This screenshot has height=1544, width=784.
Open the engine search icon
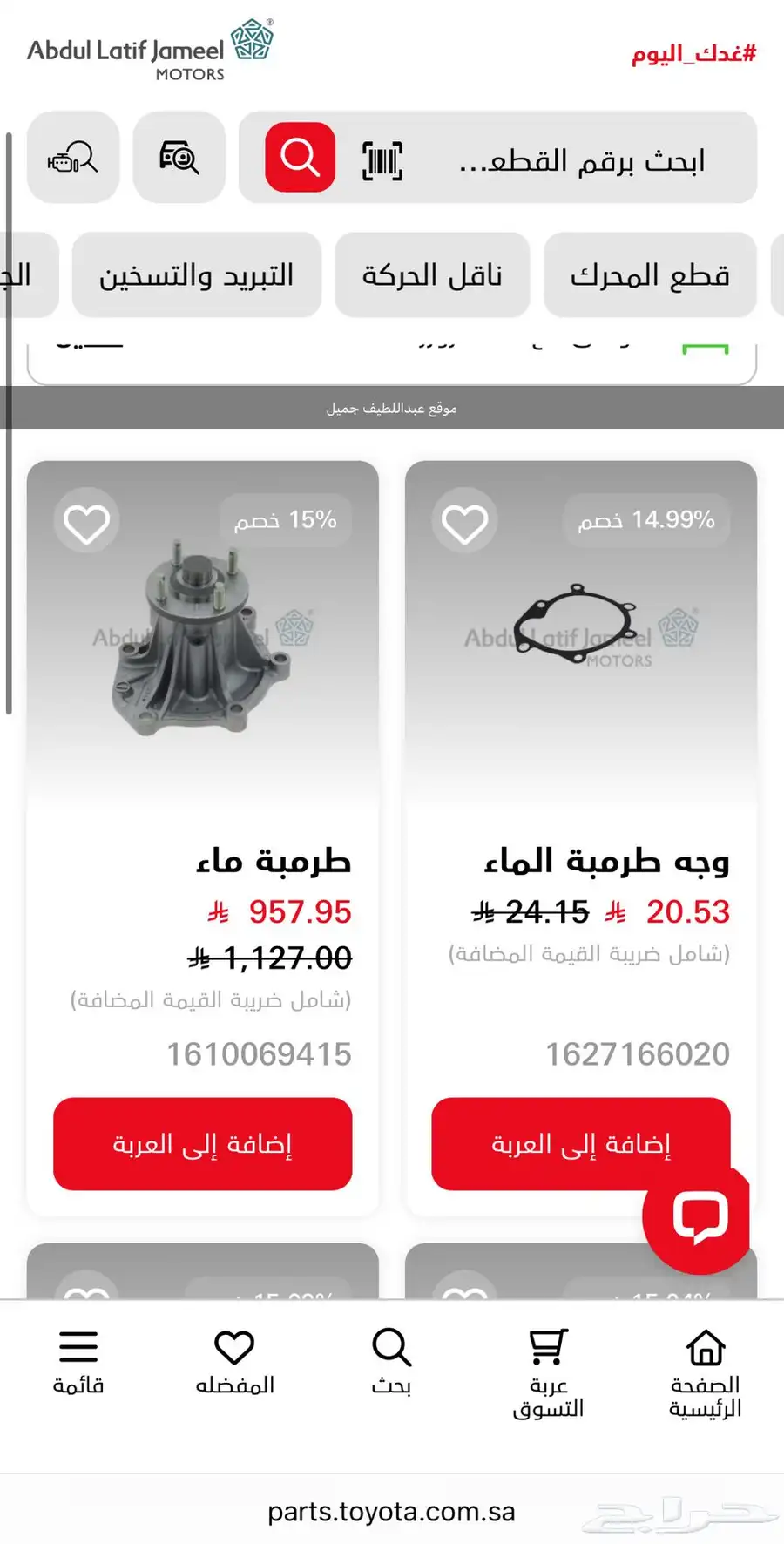[73, 158]
